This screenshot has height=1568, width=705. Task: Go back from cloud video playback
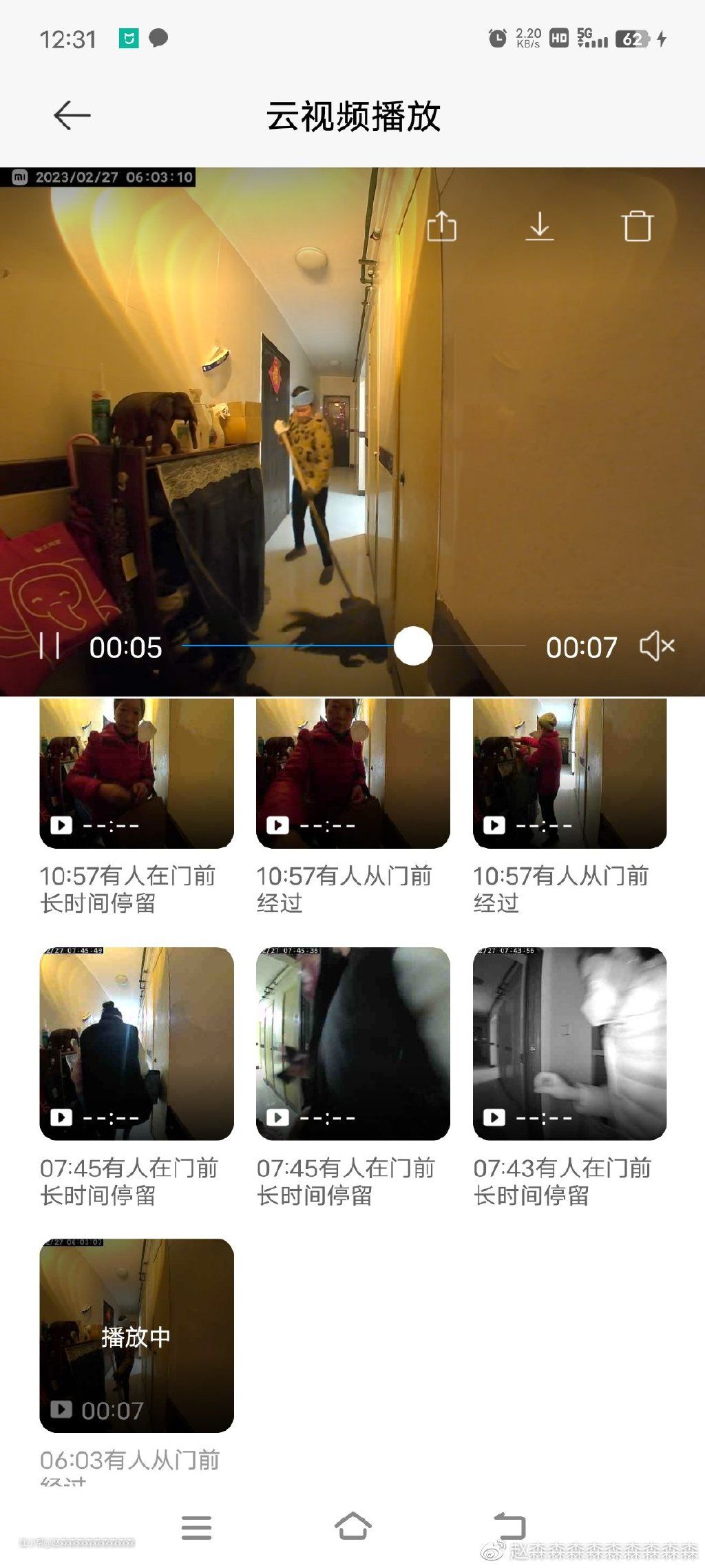(72, 115)
